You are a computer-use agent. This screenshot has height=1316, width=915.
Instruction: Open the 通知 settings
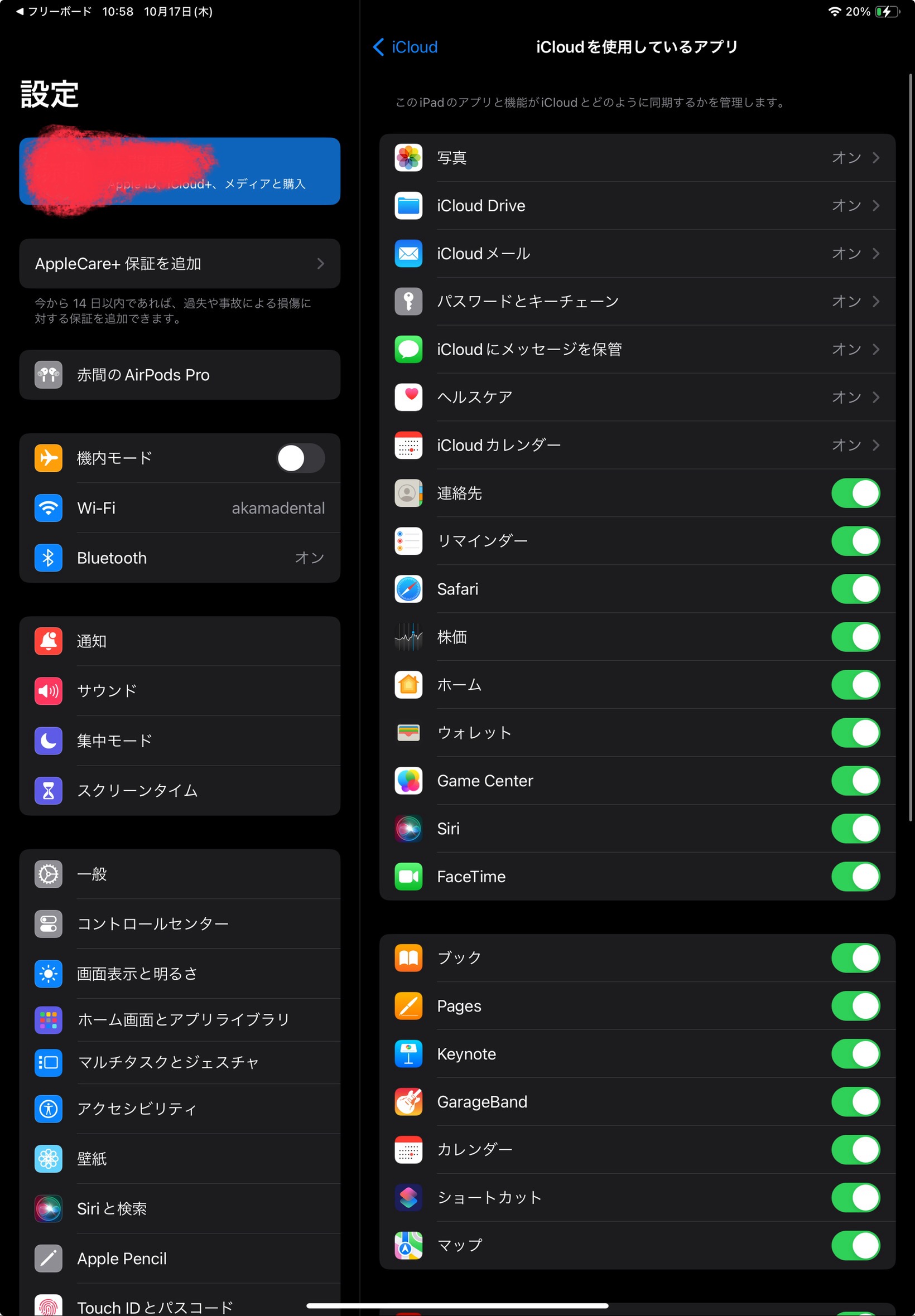(x=180, y=641)
